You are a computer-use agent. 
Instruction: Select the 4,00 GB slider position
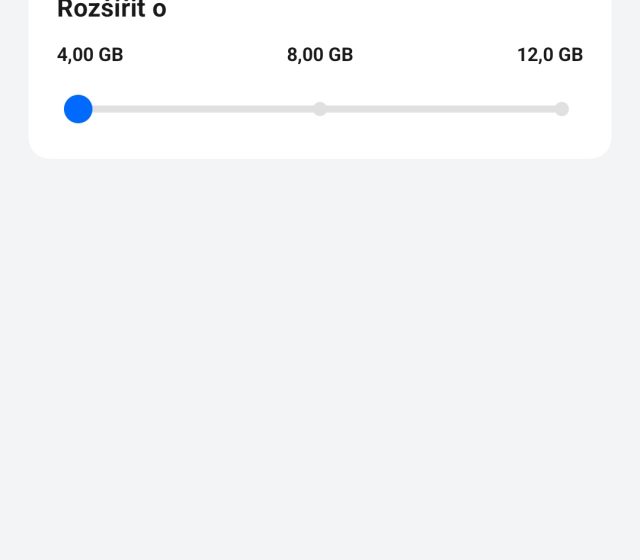click(78, 109)
